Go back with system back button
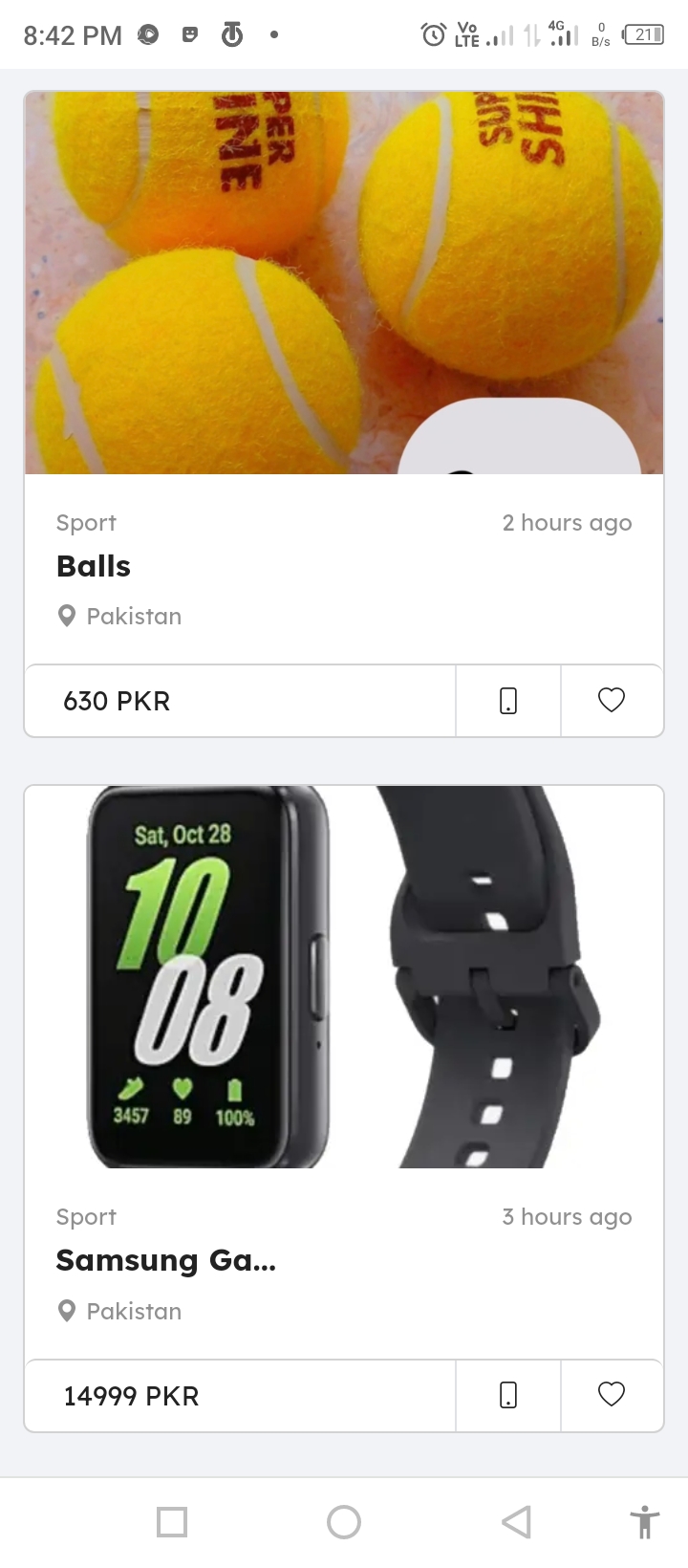 [x=516, y=1522]
